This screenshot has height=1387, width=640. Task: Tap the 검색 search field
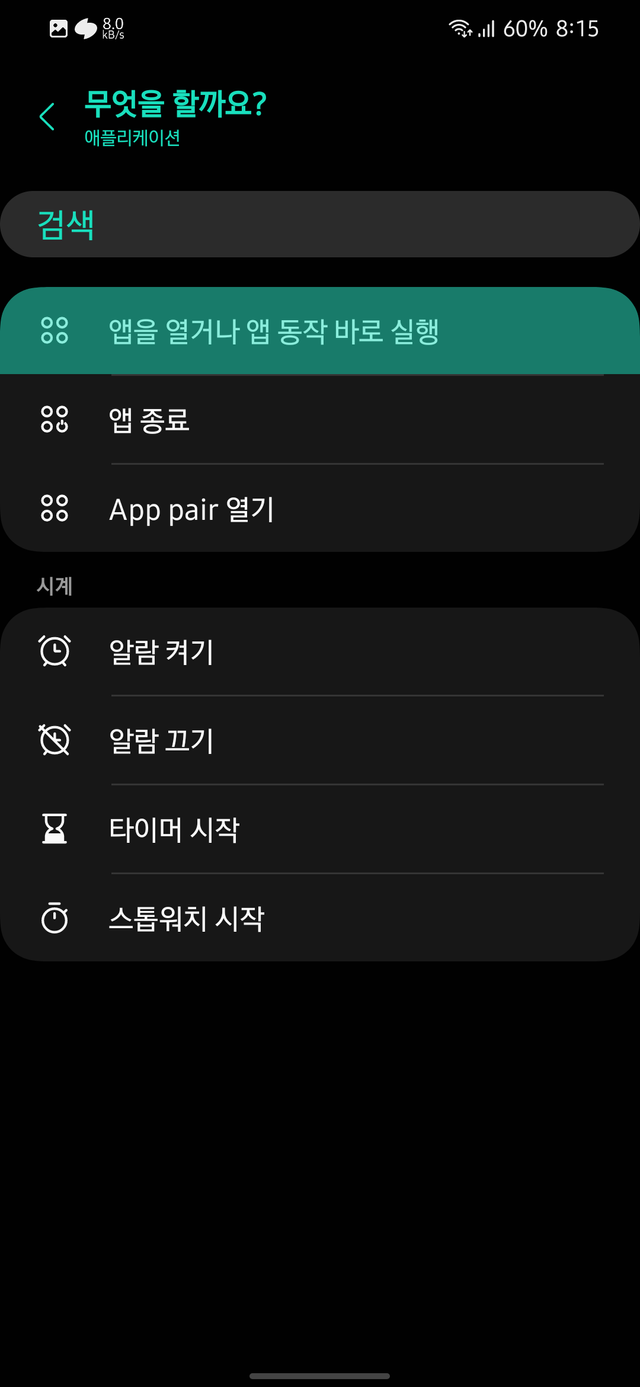[320, 224]
